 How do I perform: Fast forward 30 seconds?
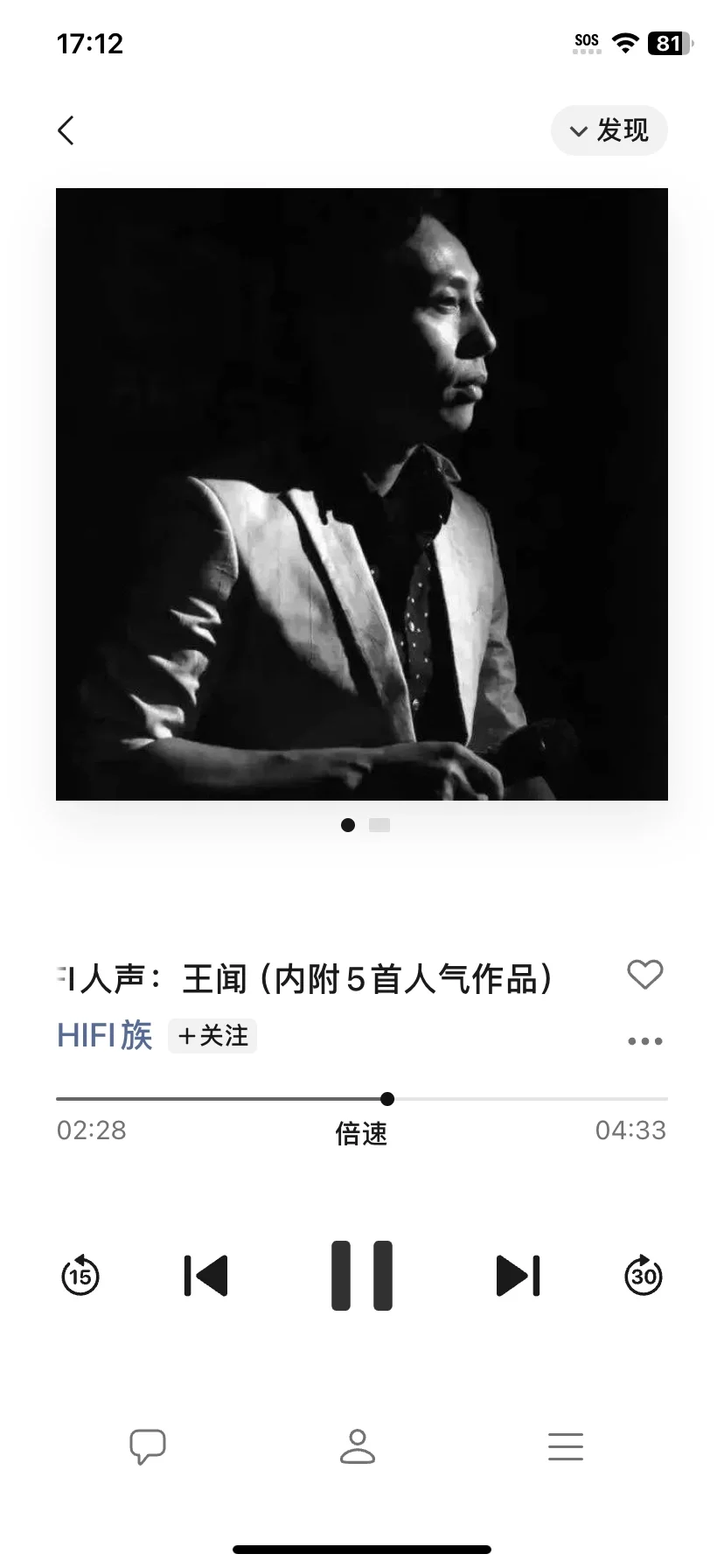[644, 1275]
